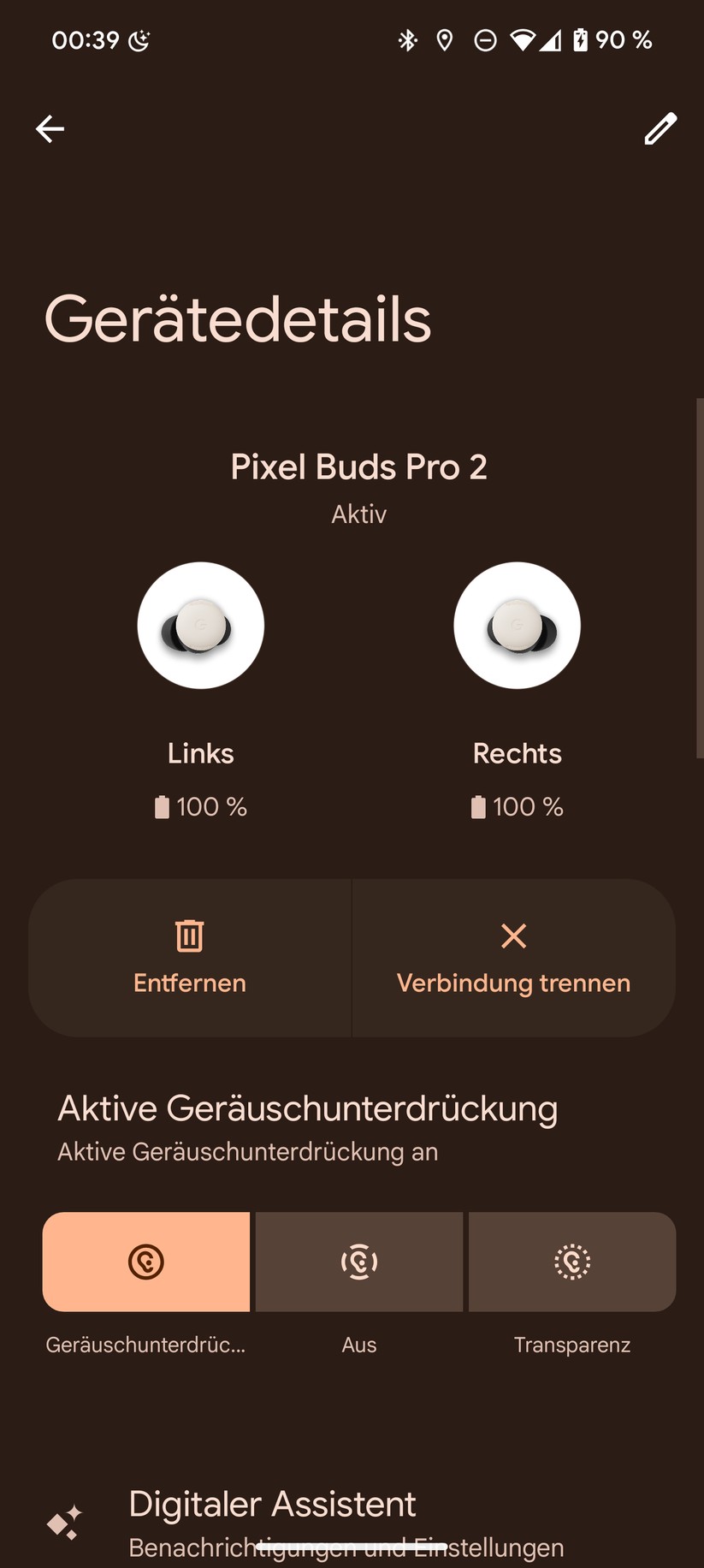The height and width of the screenshot is (1568, 704).
Task: Open the Do Not Disturb status icon
Action: click(x=484, y=39)
